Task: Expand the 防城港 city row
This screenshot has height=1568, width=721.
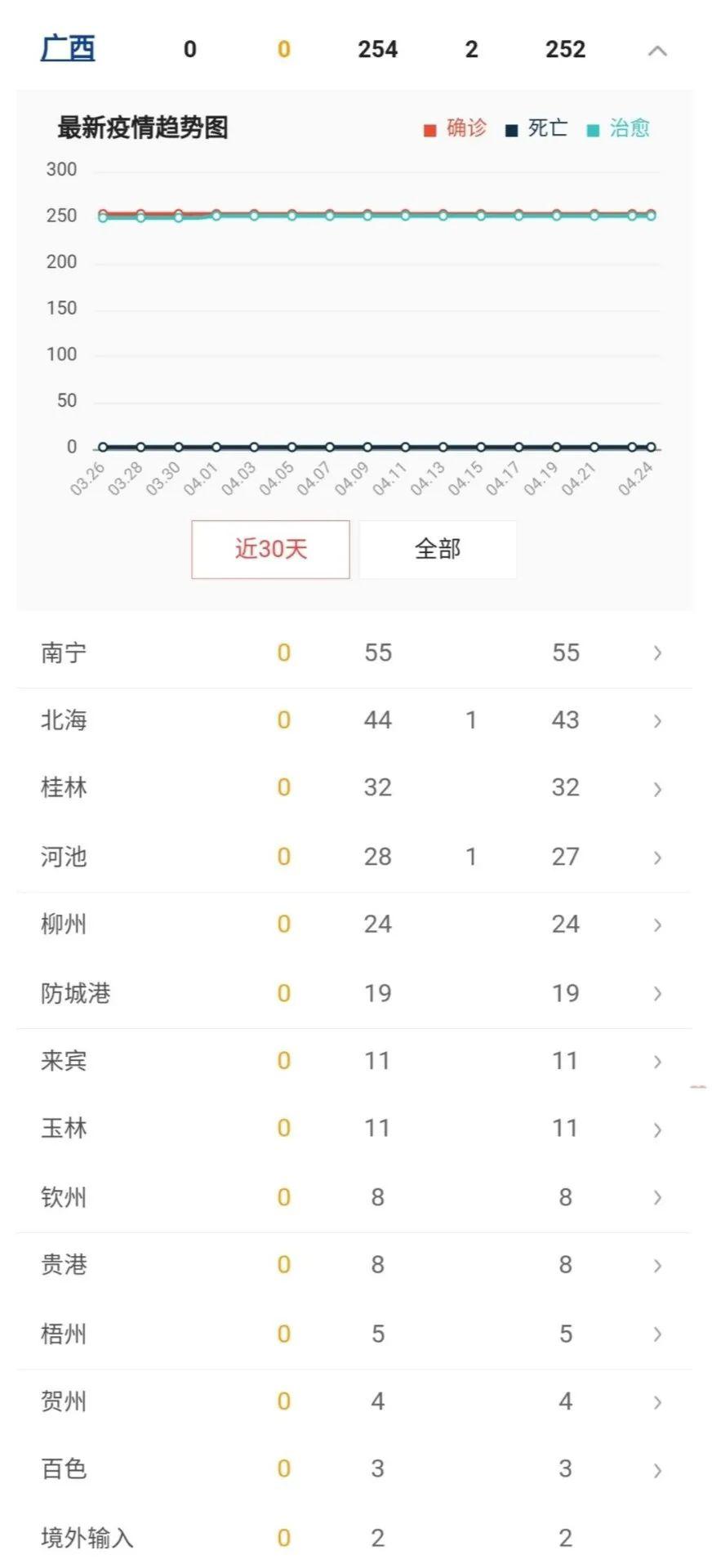Action: [657, 993]
